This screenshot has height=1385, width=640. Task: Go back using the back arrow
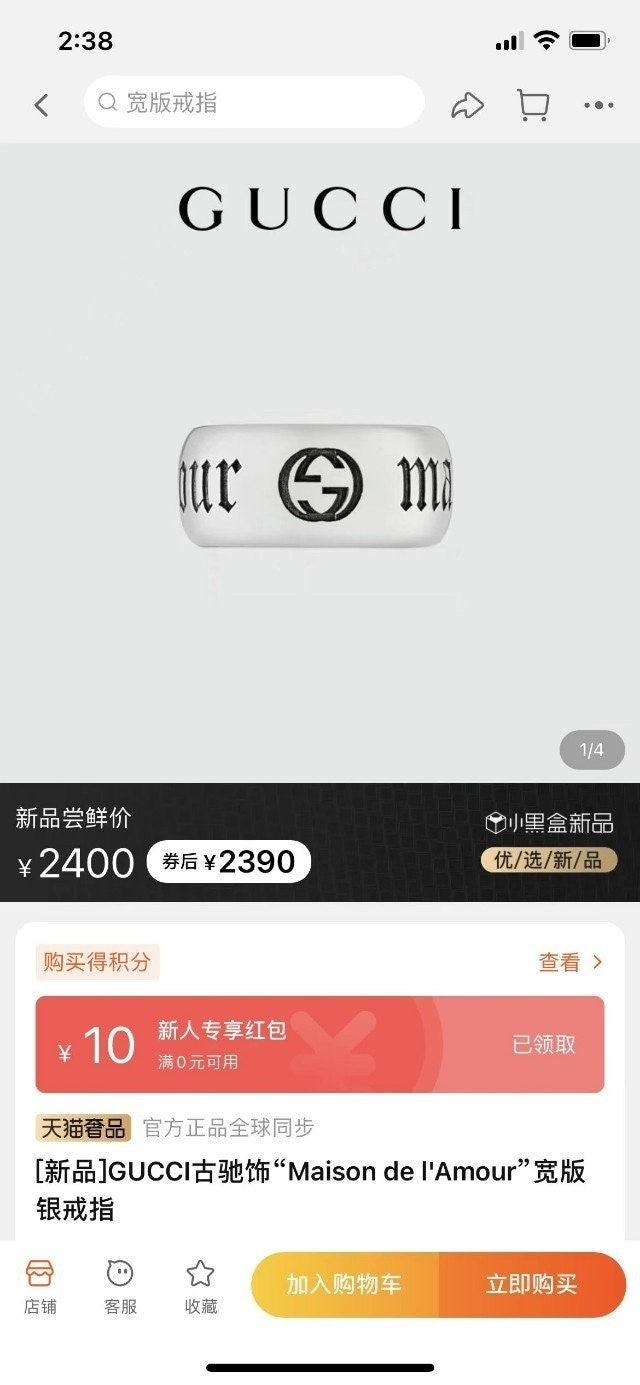(41, 104)
